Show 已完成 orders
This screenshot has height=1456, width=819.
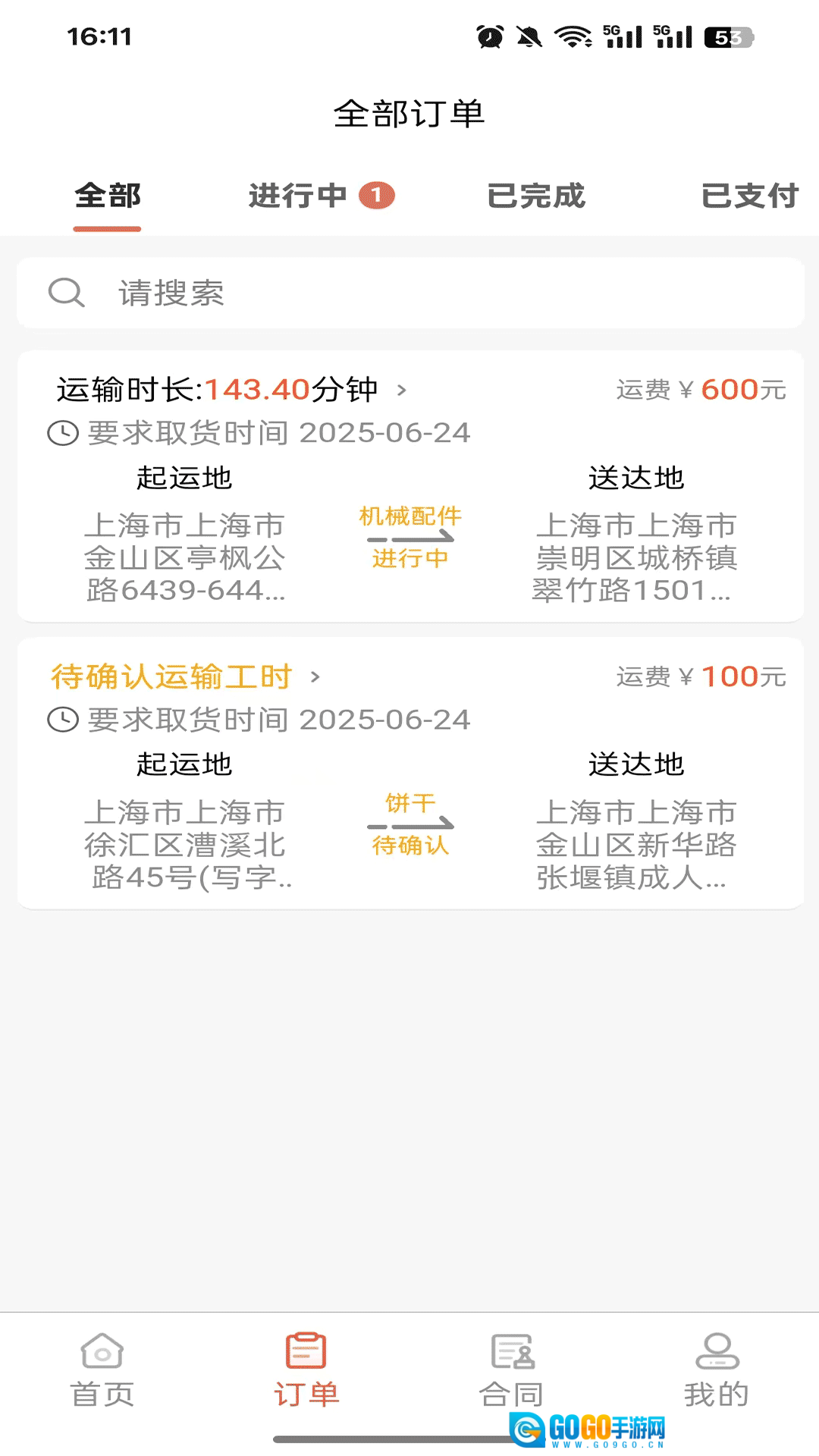click(x=536, y=196)
